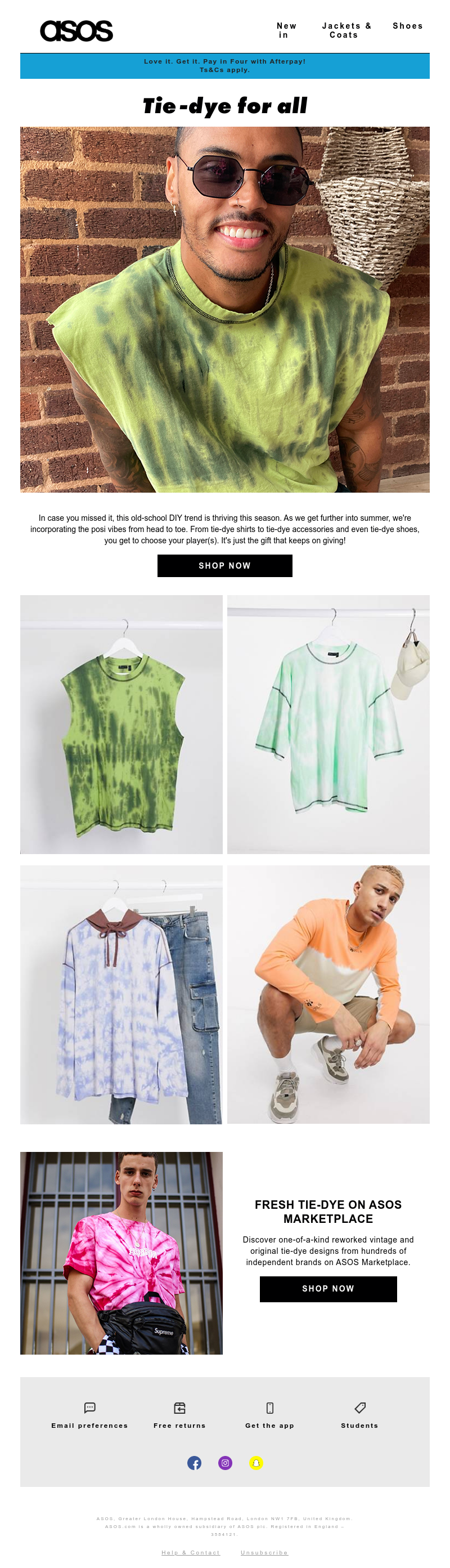450x1568 pixels.
Task: Open the New in link
Action: pos(286,30)
